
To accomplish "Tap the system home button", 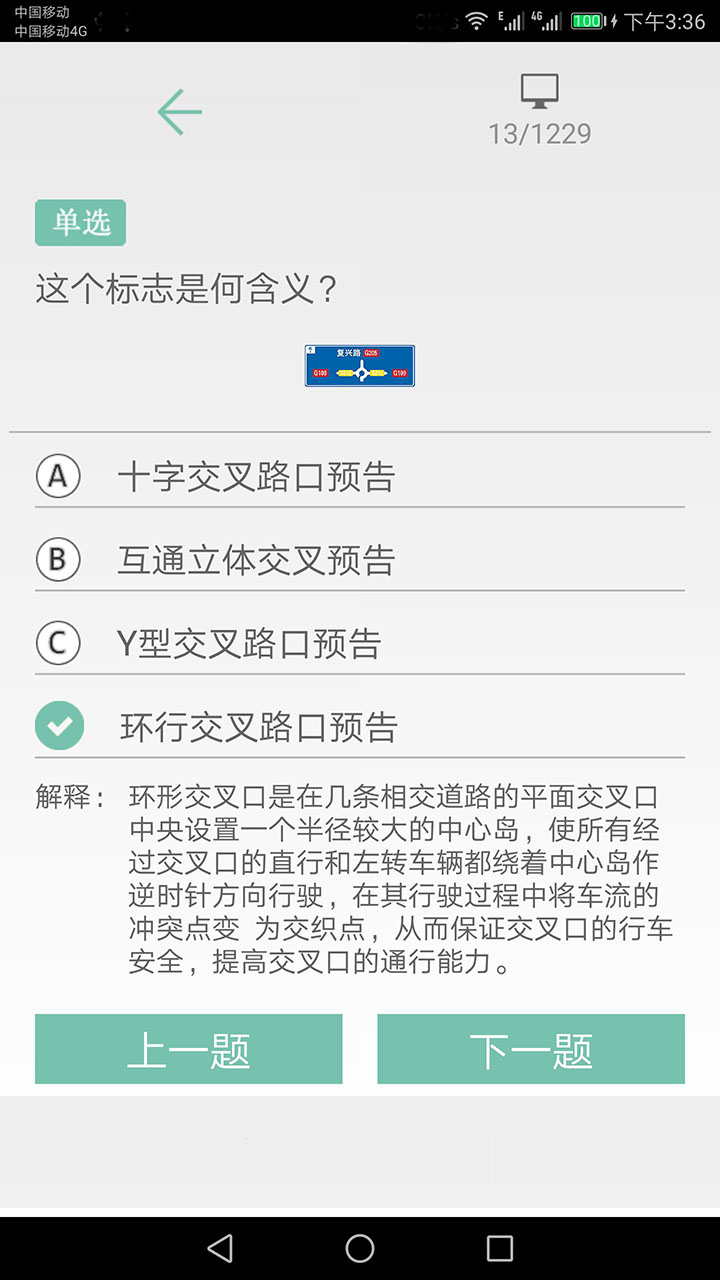I will 360,1248.
